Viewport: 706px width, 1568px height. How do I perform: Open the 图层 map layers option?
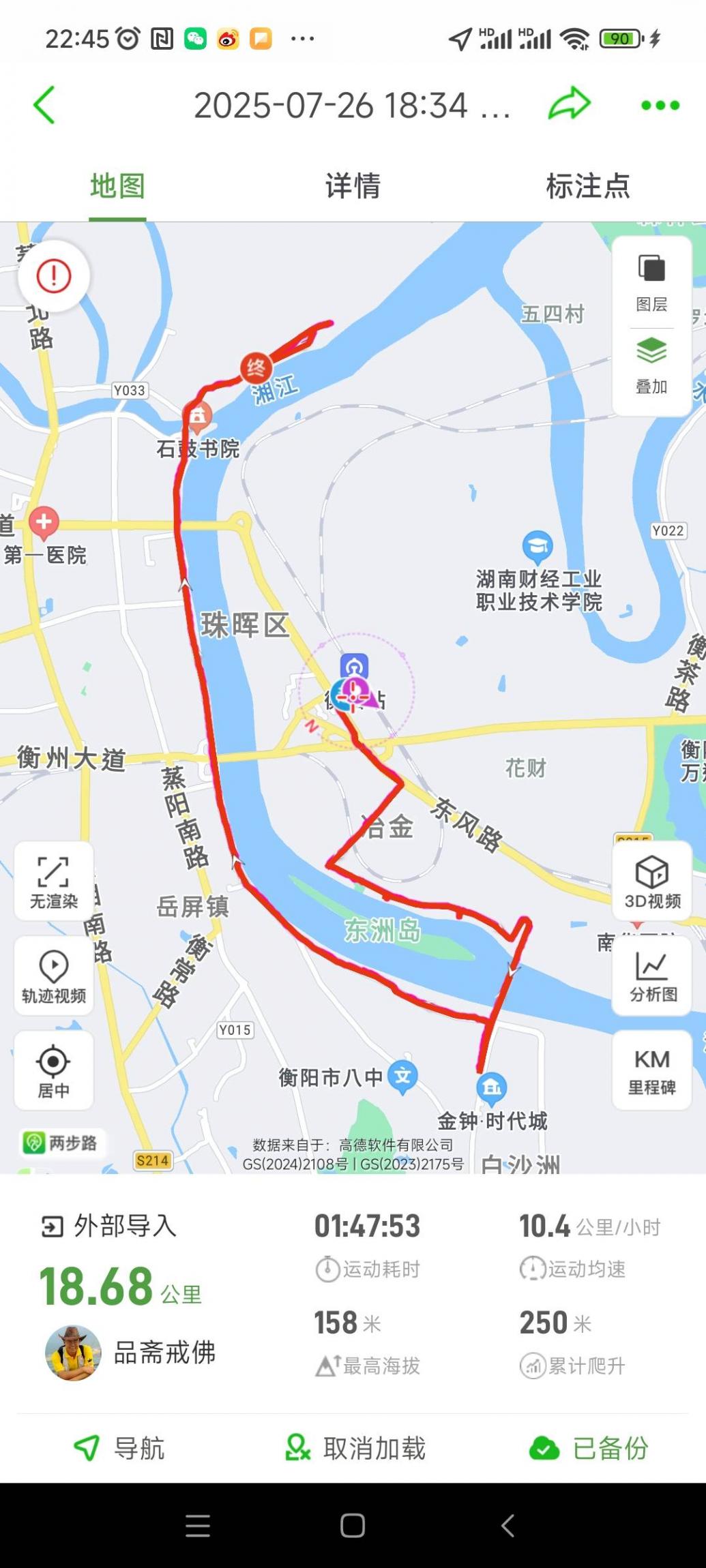[651, 283]
